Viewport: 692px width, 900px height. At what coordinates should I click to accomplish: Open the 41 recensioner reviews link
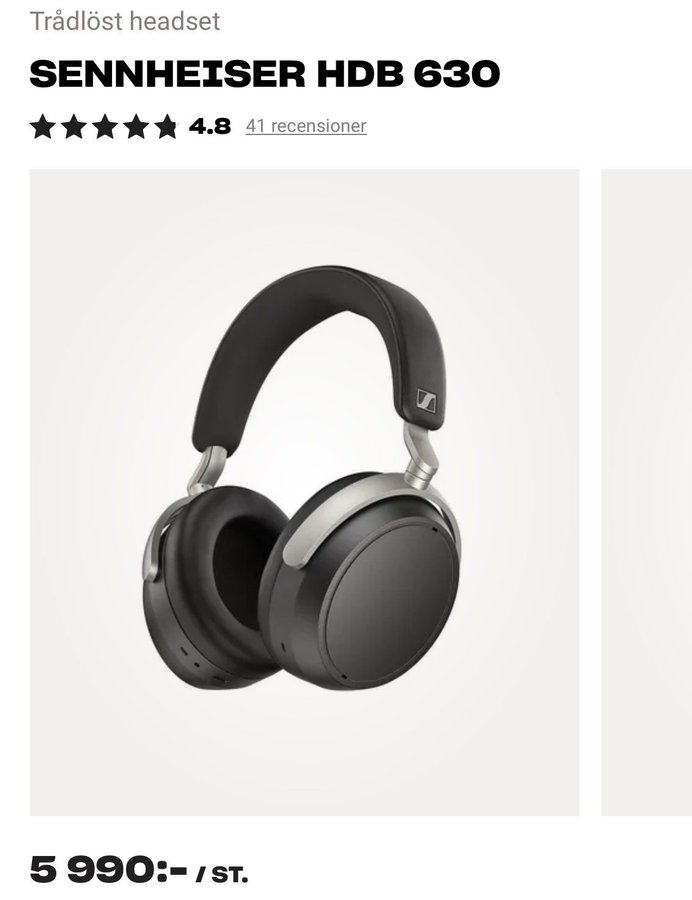[x=306, y=127]
